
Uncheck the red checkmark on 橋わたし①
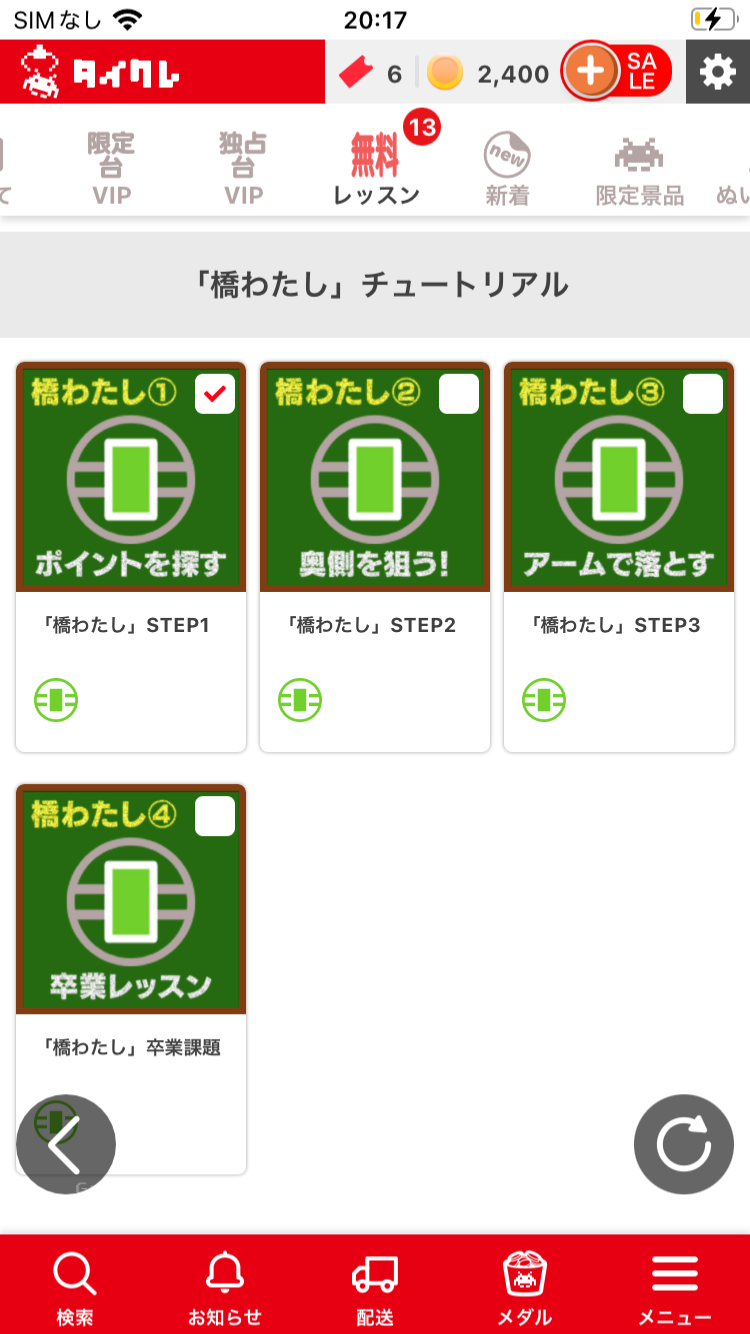pyautogui.click(x=213, y=394)
